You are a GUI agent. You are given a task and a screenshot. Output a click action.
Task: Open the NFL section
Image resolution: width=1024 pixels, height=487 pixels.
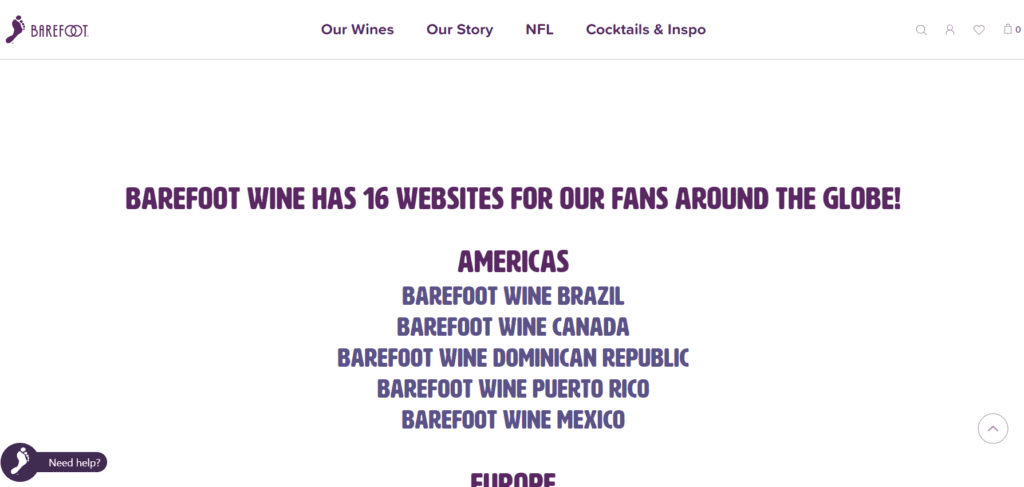(x=539, y=30)
